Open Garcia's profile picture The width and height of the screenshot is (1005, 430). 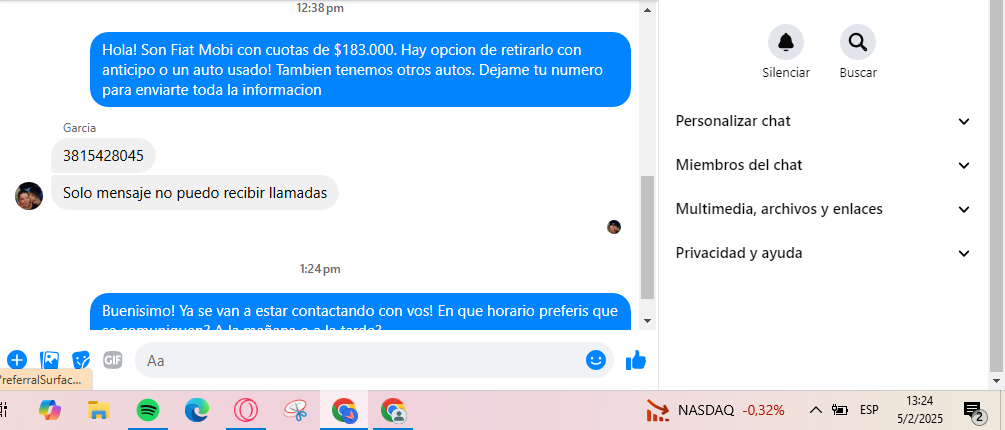pyautogui.click(x=29, y=196)
